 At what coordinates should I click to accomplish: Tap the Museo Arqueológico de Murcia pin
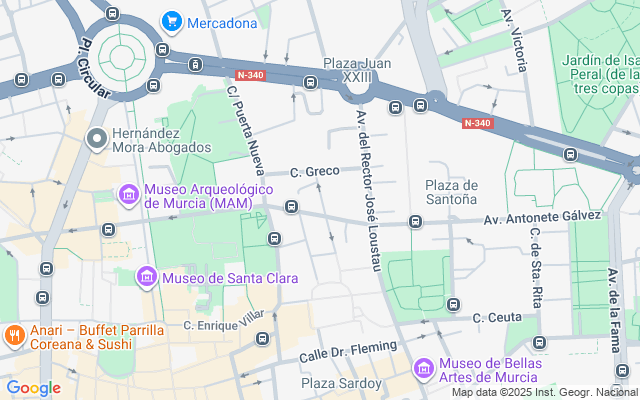[129, 196]
